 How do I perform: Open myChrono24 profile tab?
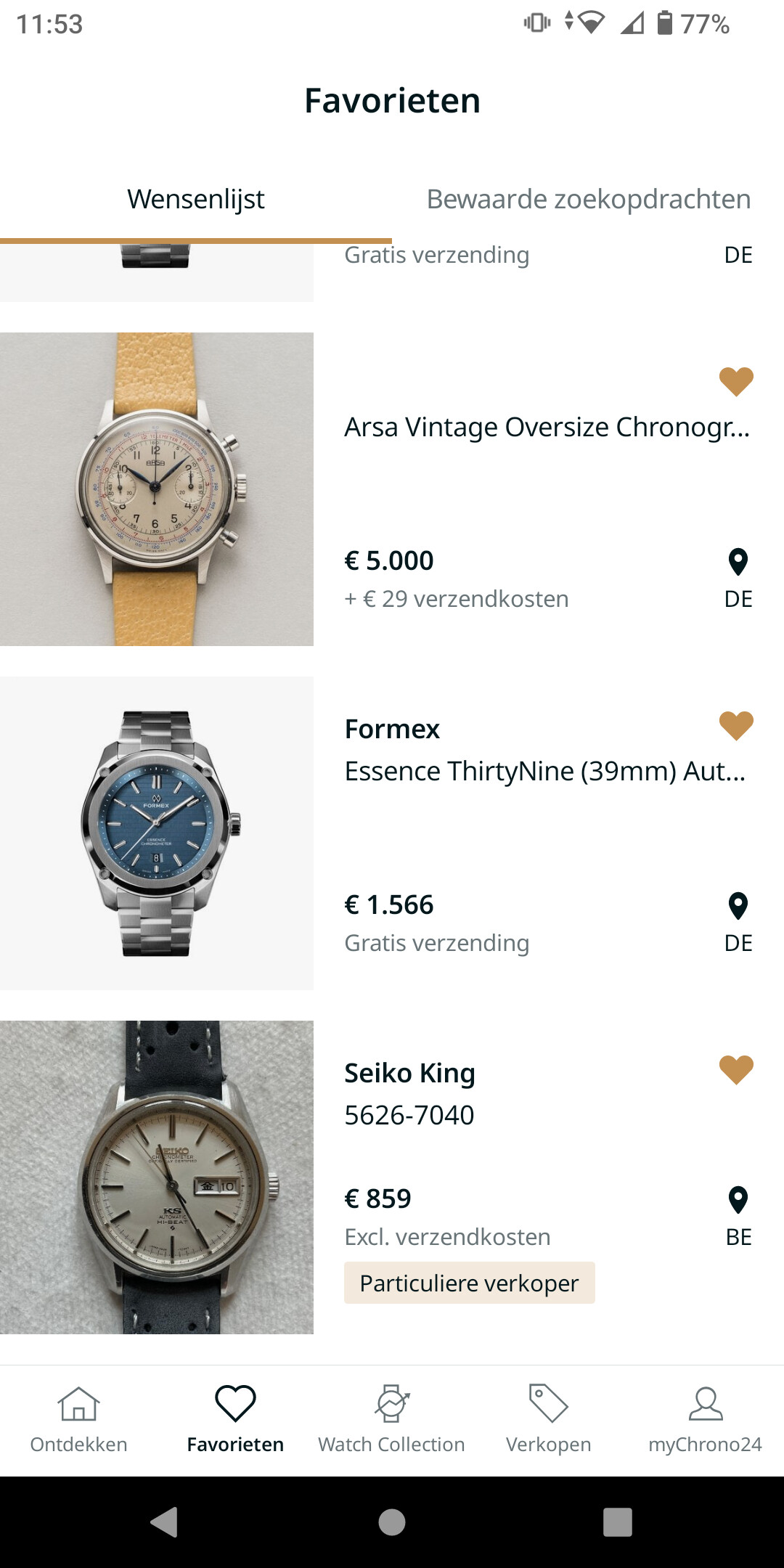point(706,1421)
